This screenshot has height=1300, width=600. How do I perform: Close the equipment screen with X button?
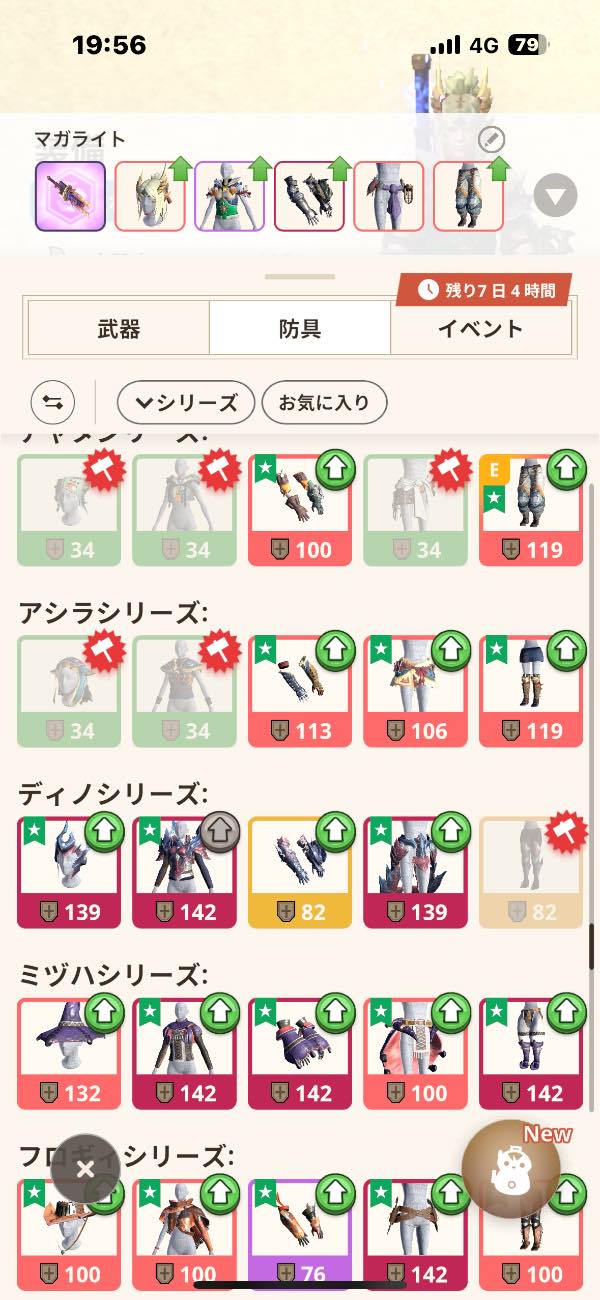[x=85, y=1169]
